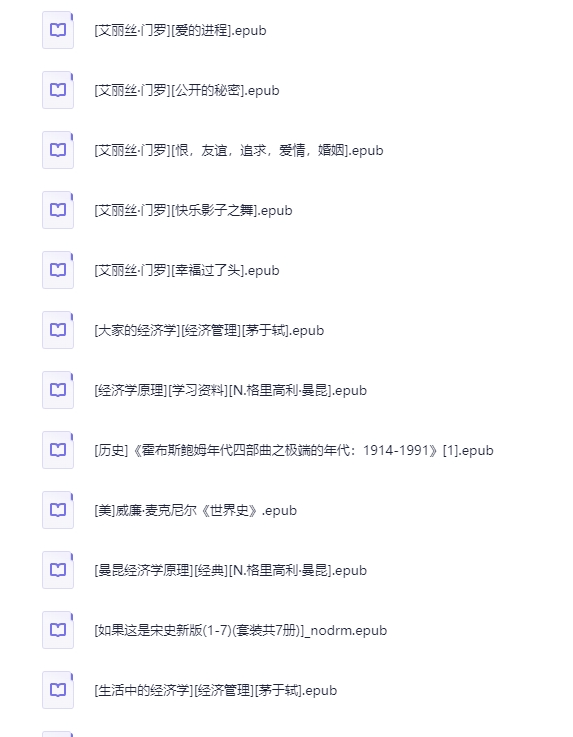Open the 恨，友谊，追求，爱情，婚姻 epub file
573x737 pixels.
pos(239,150)
